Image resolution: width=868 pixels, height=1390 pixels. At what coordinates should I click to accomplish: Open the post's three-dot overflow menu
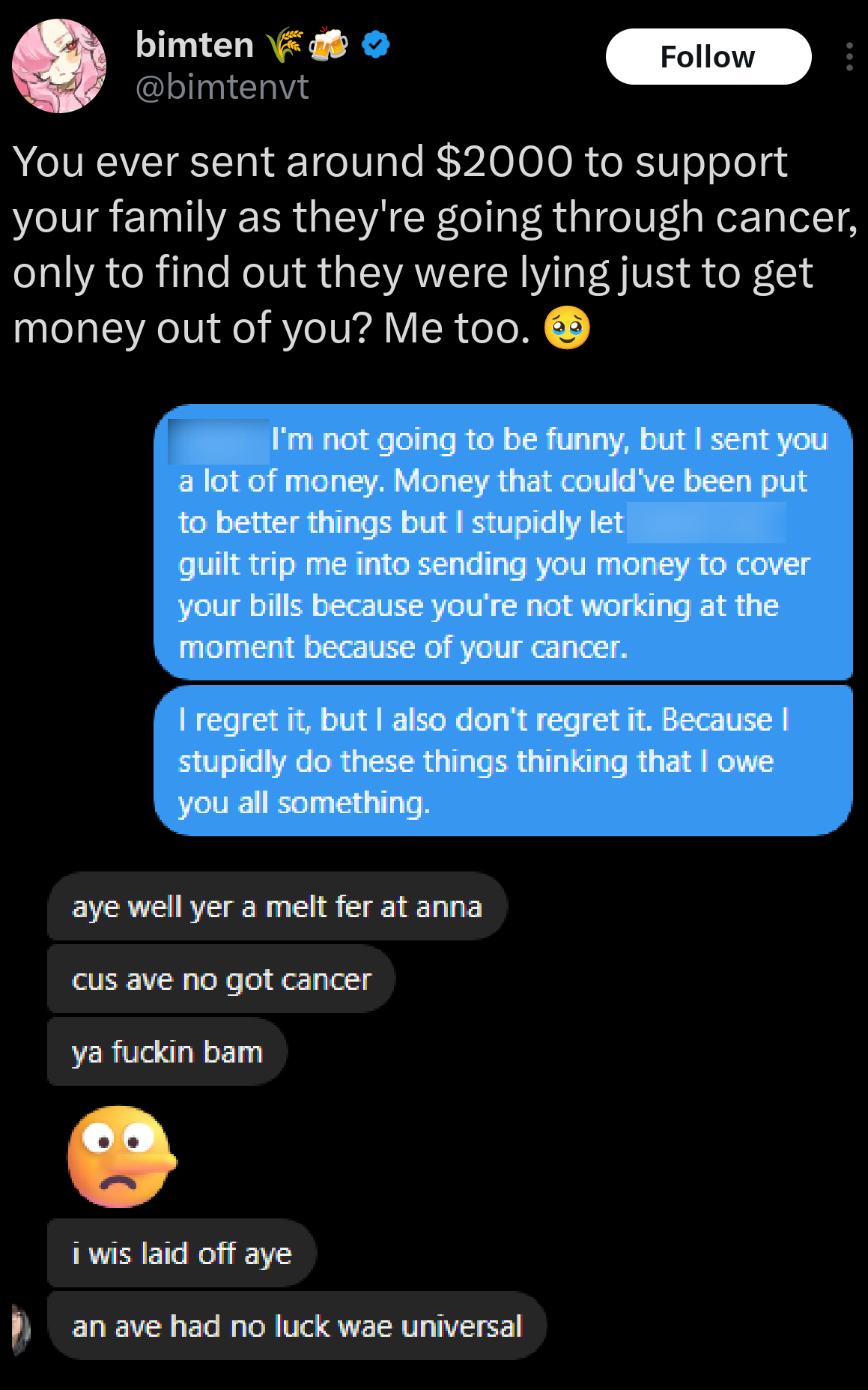(x=849, y=57)
